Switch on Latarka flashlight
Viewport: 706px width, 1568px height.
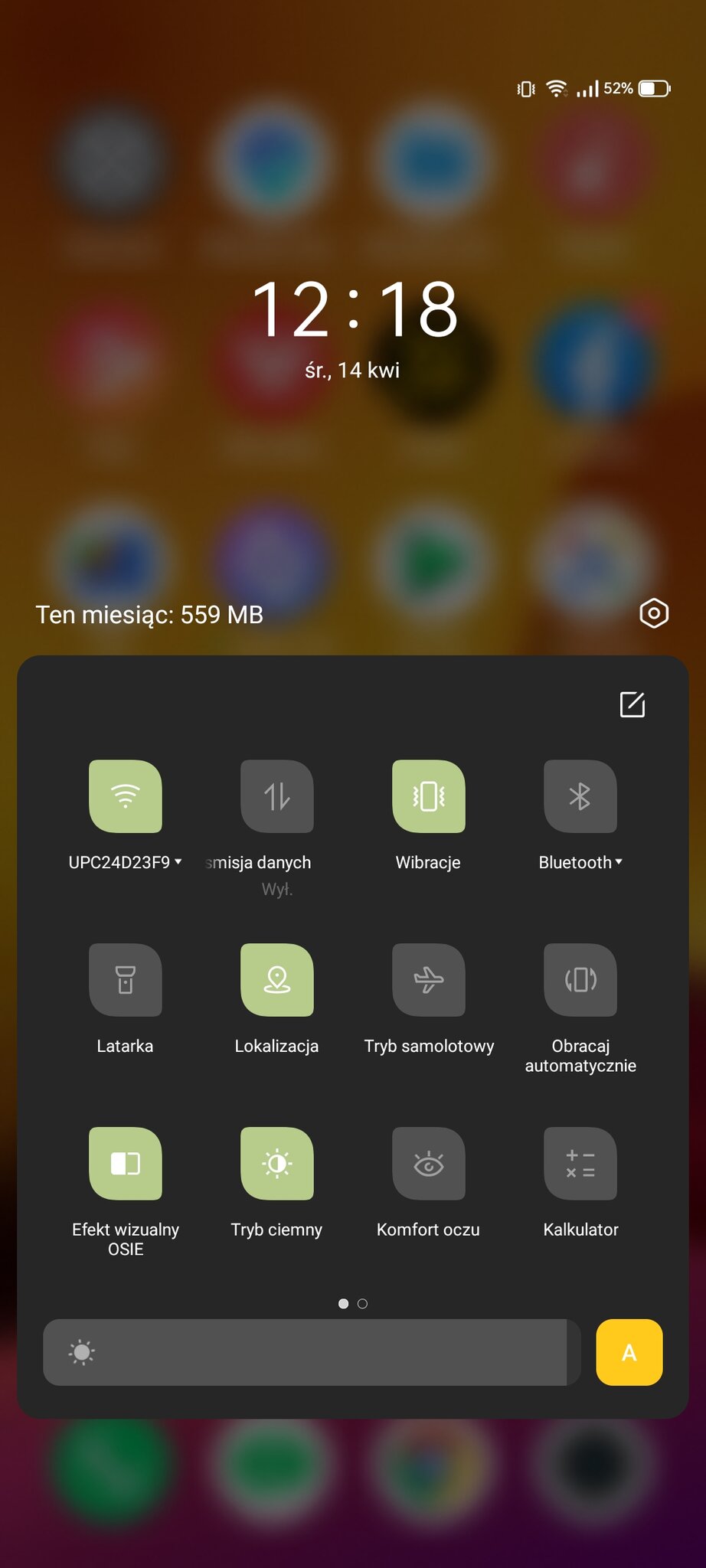[x=126, y=980]
